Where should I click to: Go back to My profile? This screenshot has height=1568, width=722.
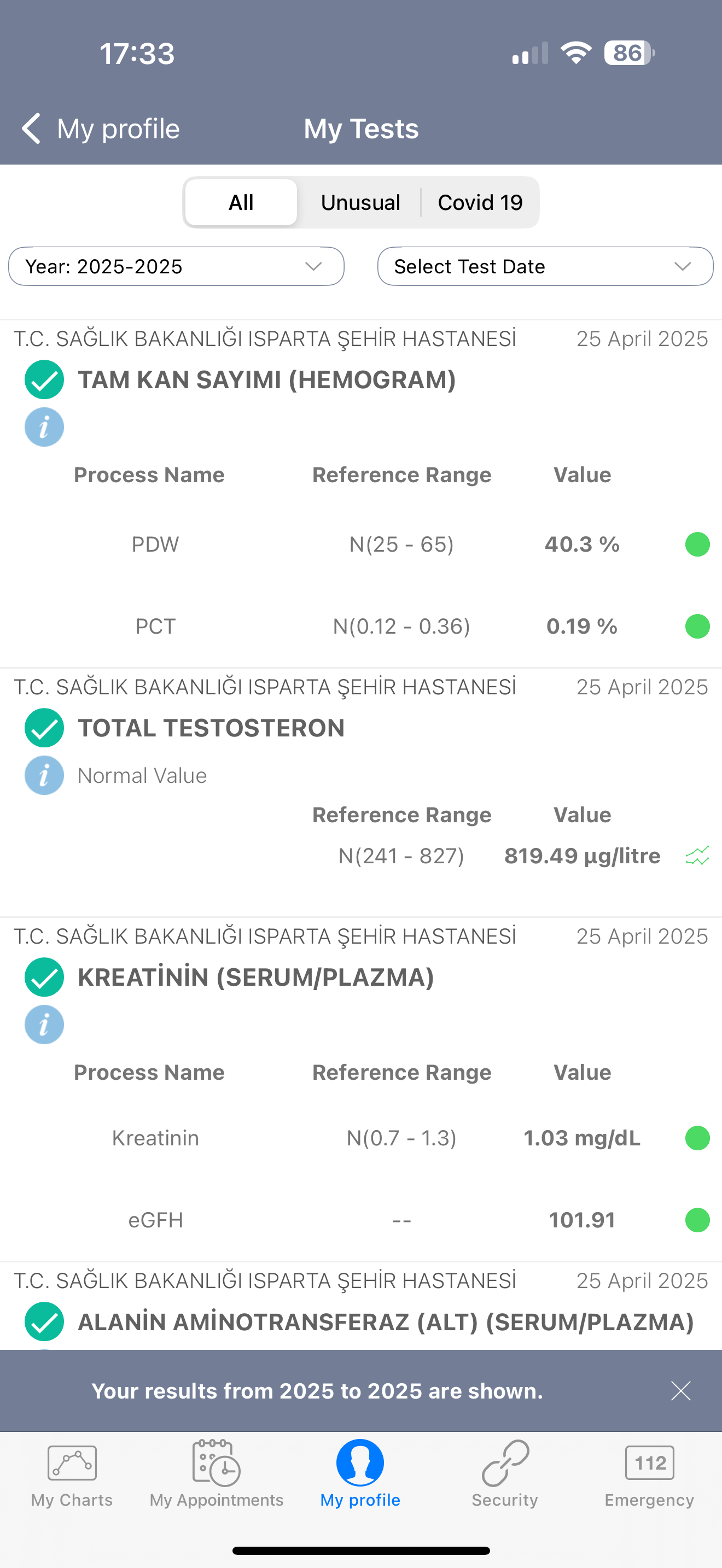[x=101, y=128]
